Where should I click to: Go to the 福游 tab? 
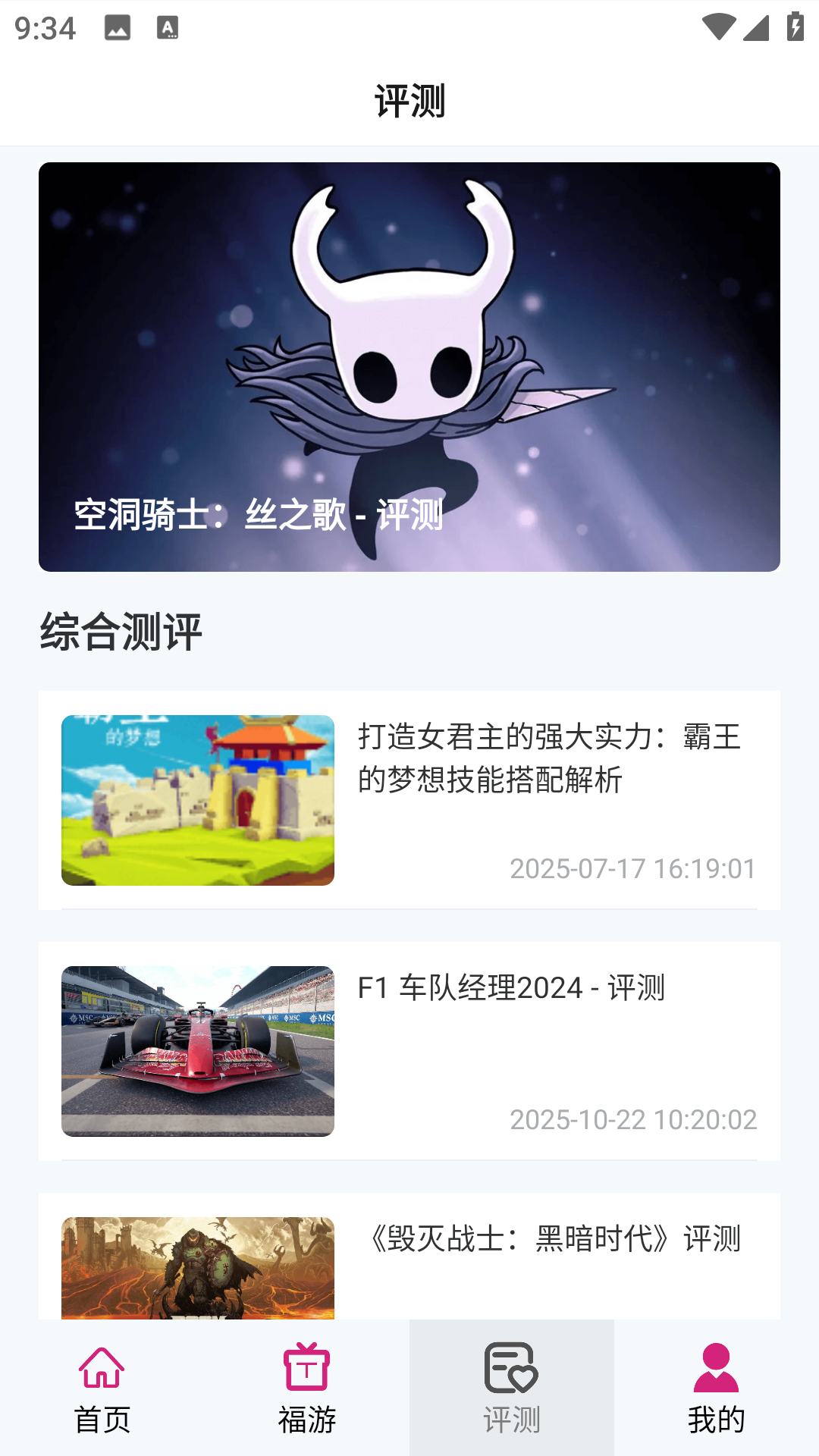(307, 1388)
